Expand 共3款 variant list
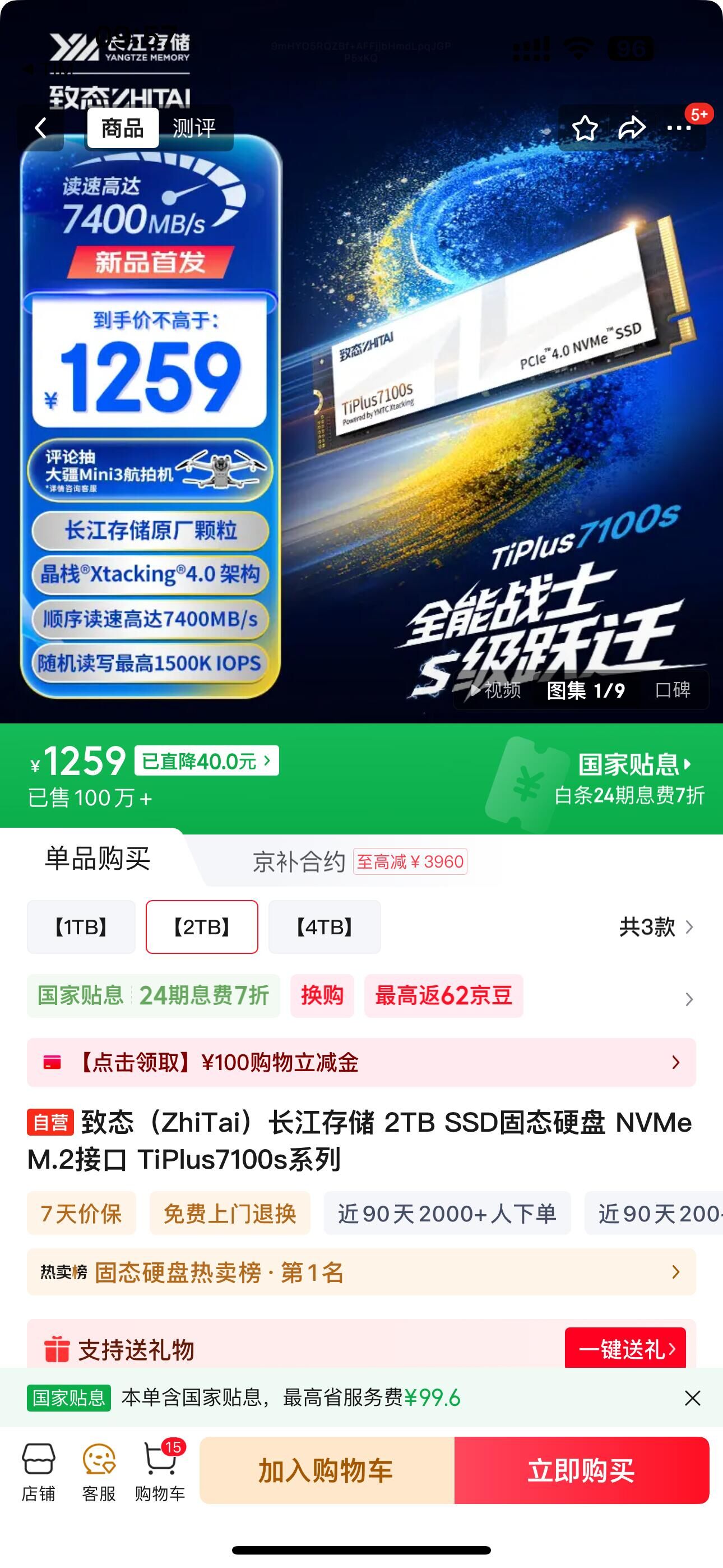The image size is (723, 1568). point(656,927)
